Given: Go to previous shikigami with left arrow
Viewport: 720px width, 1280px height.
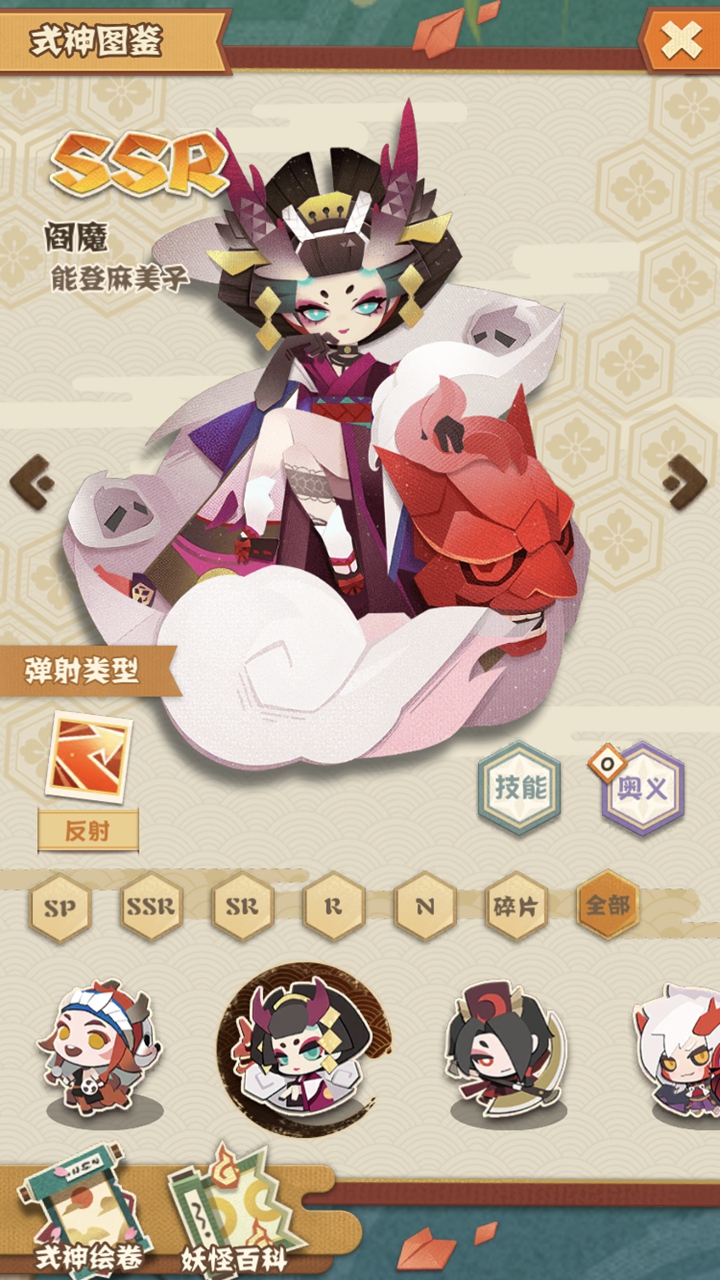Looking at the screenshot, I should [x=31, y=482].
